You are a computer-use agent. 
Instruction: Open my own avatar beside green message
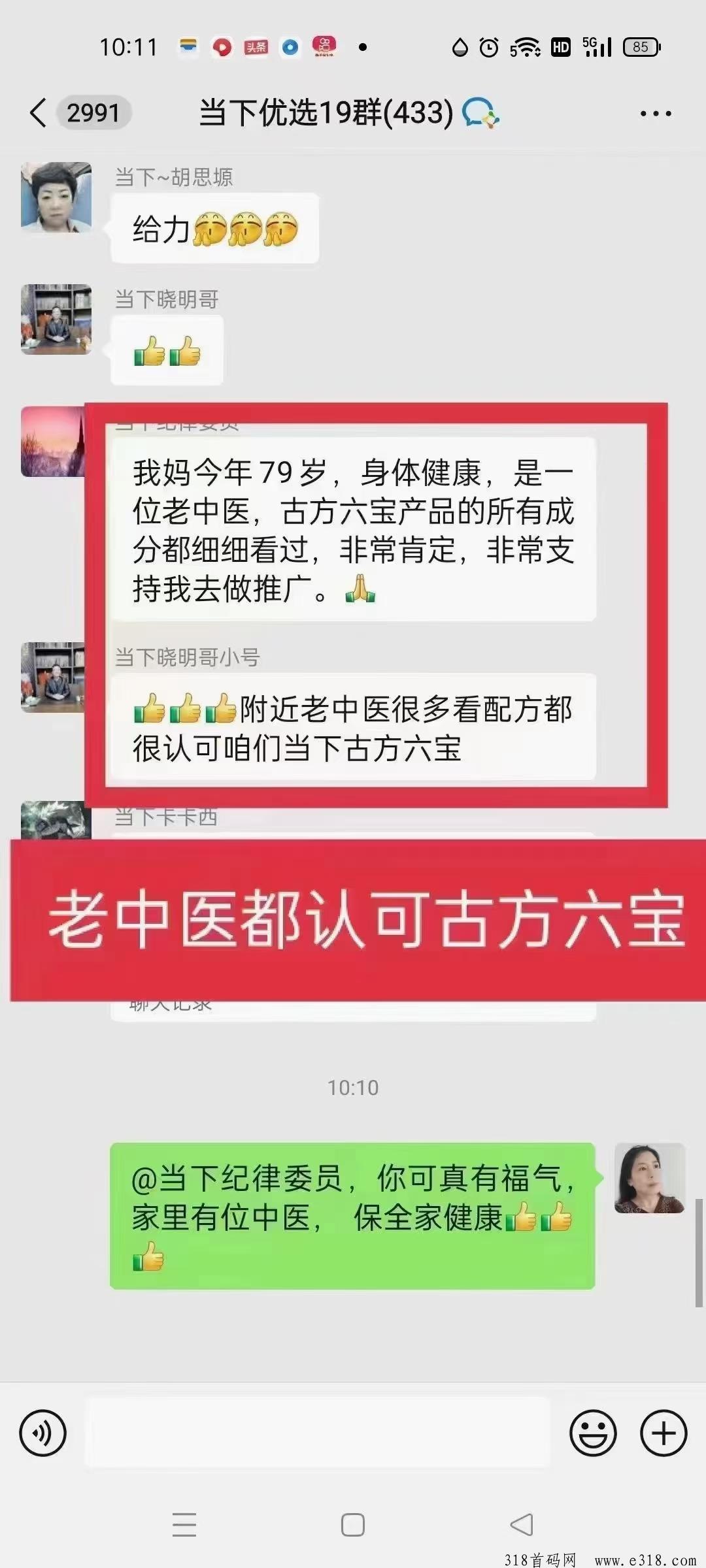(x=649, y=1178)
